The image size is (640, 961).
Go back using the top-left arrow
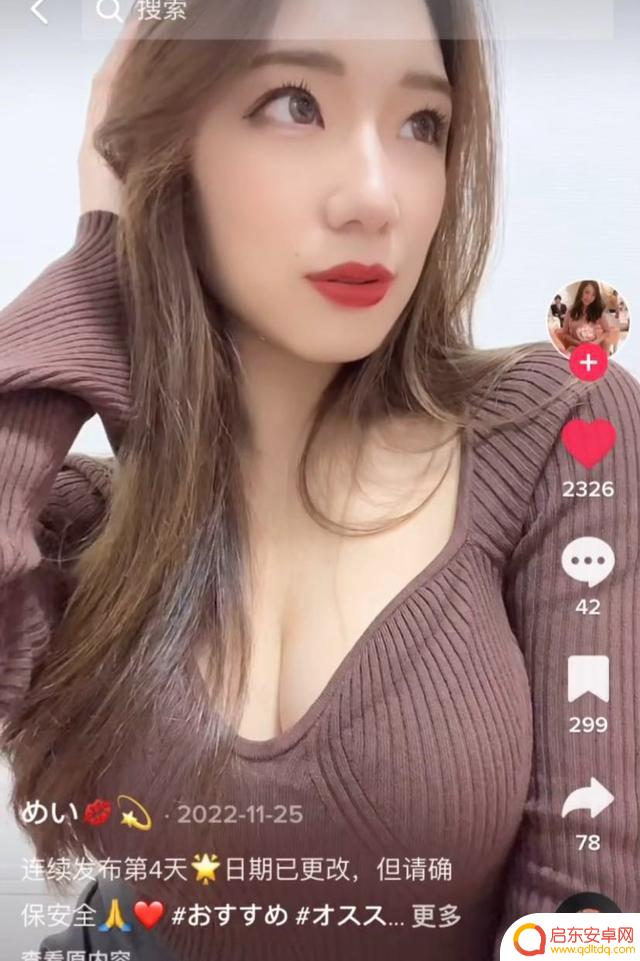39,12
